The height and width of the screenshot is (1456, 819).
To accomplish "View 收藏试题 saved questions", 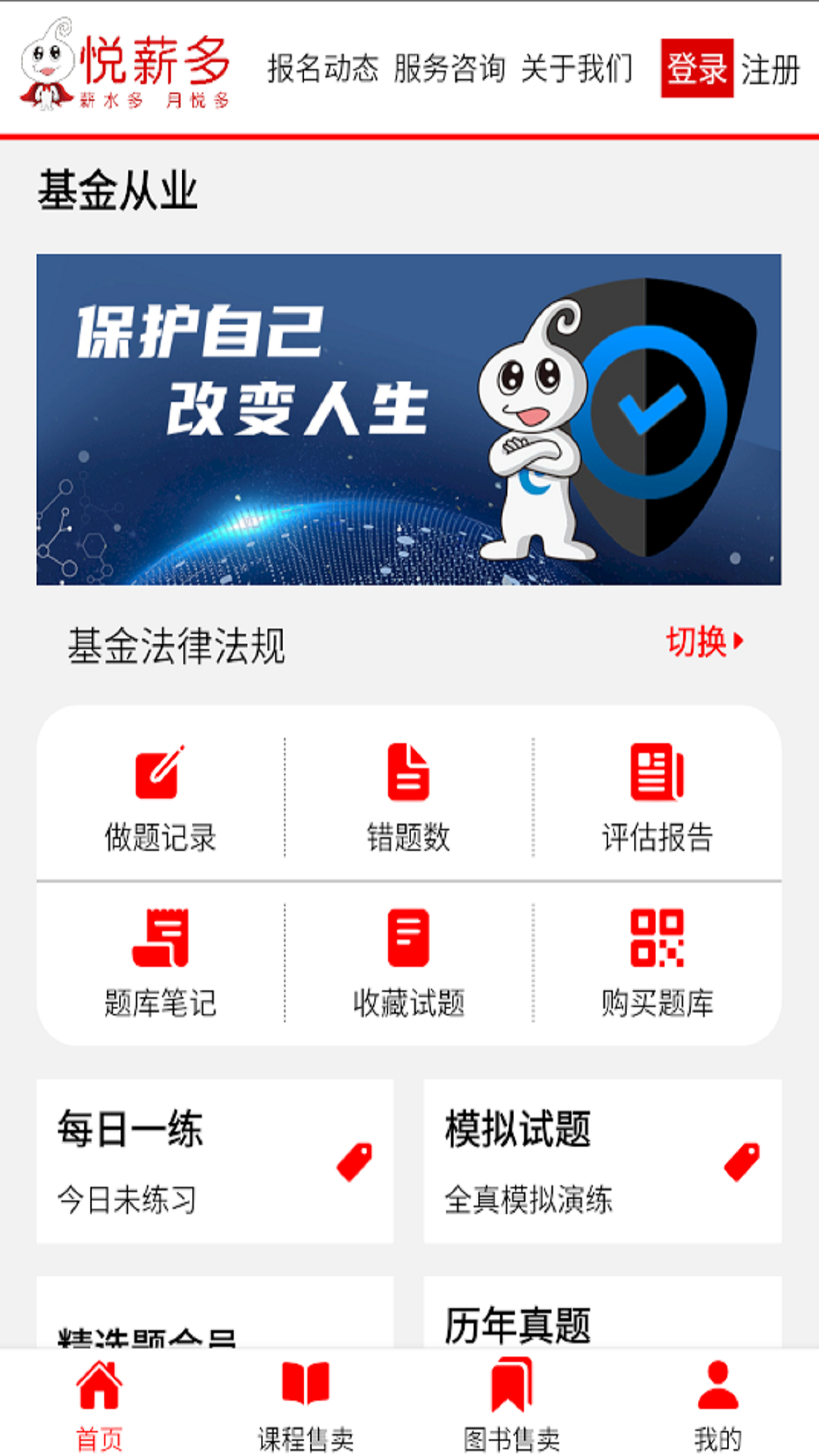I will (x=408, y=963).
